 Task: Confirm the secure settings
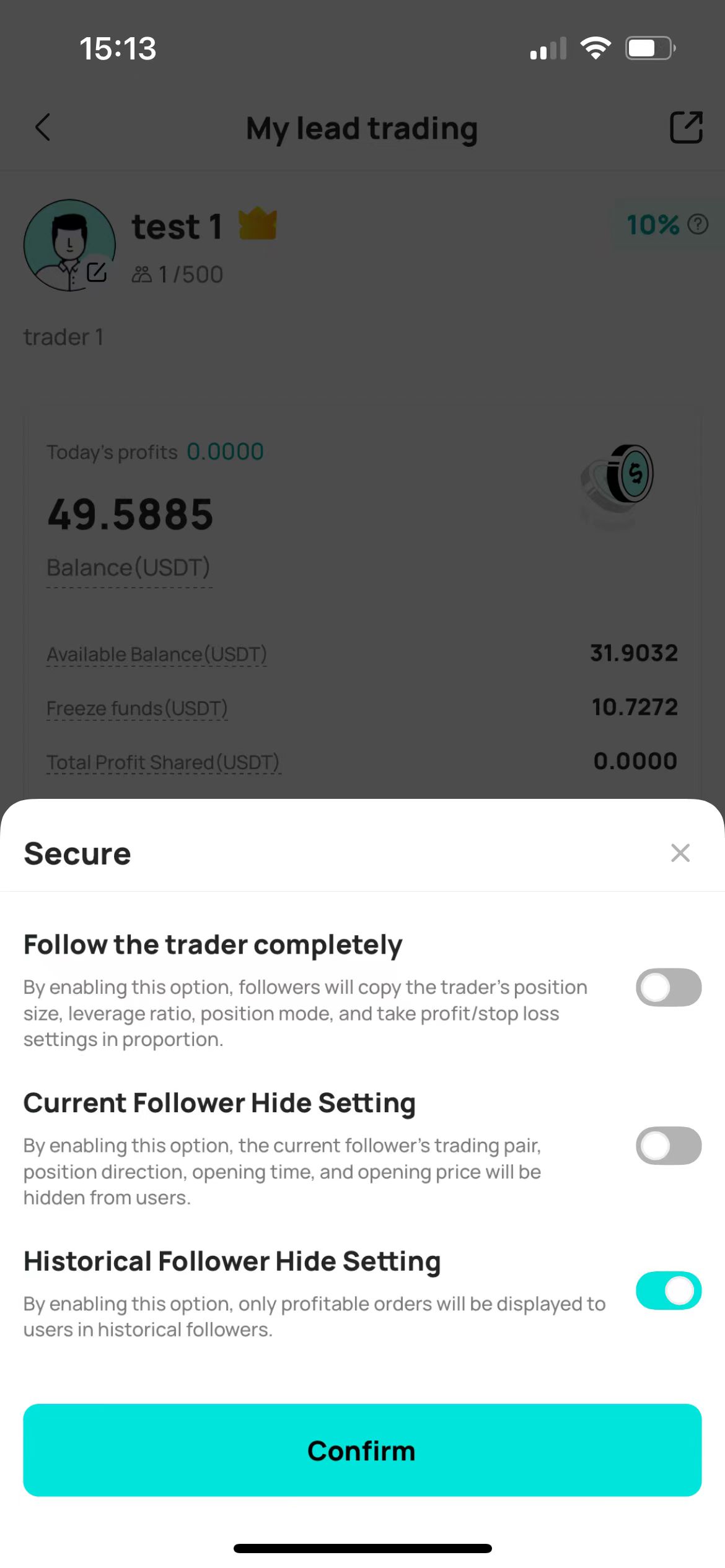coord(362,1450)
